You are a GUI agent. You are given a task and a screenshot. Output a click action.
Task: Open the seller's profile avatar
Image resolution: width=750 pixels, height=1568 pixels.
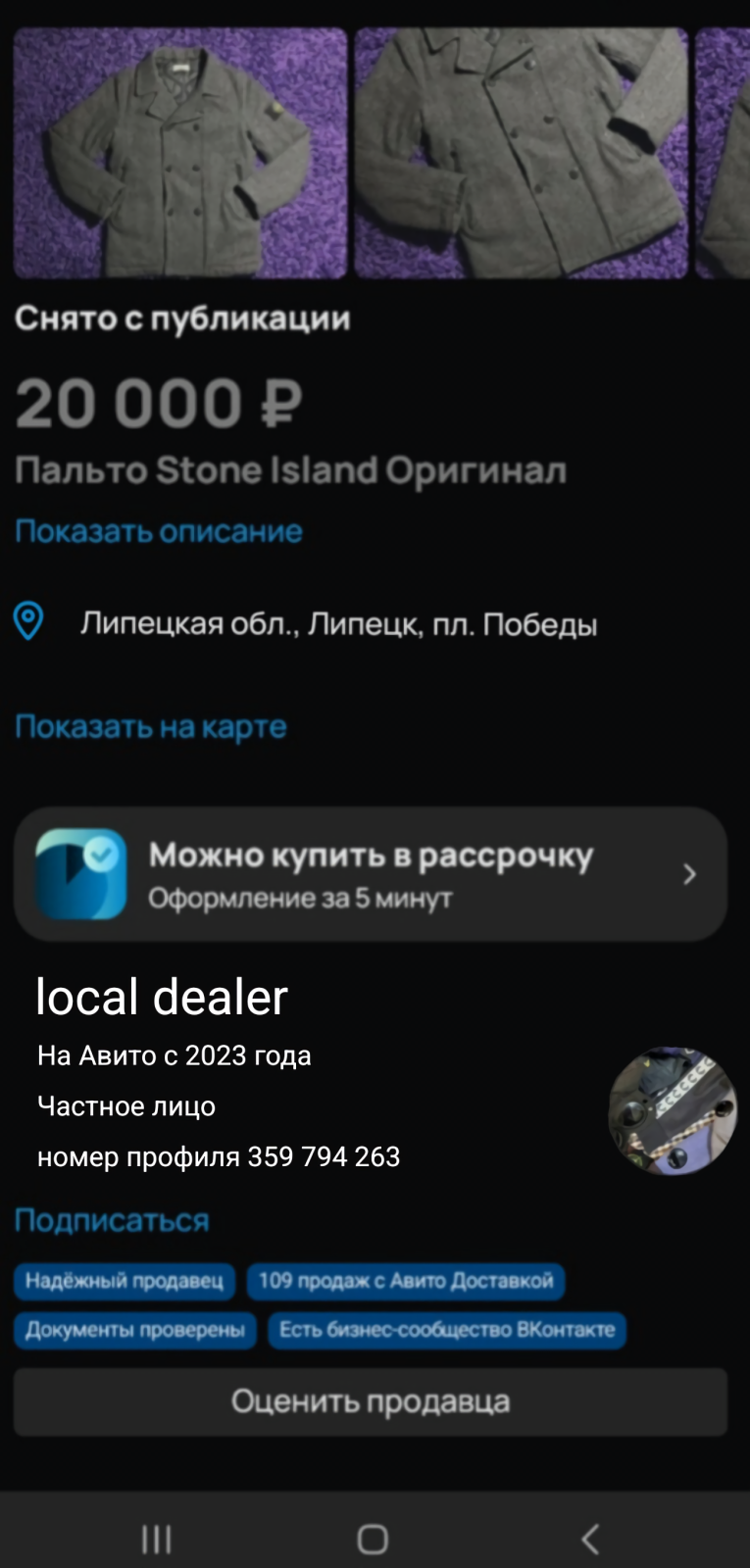point(672,1110)
